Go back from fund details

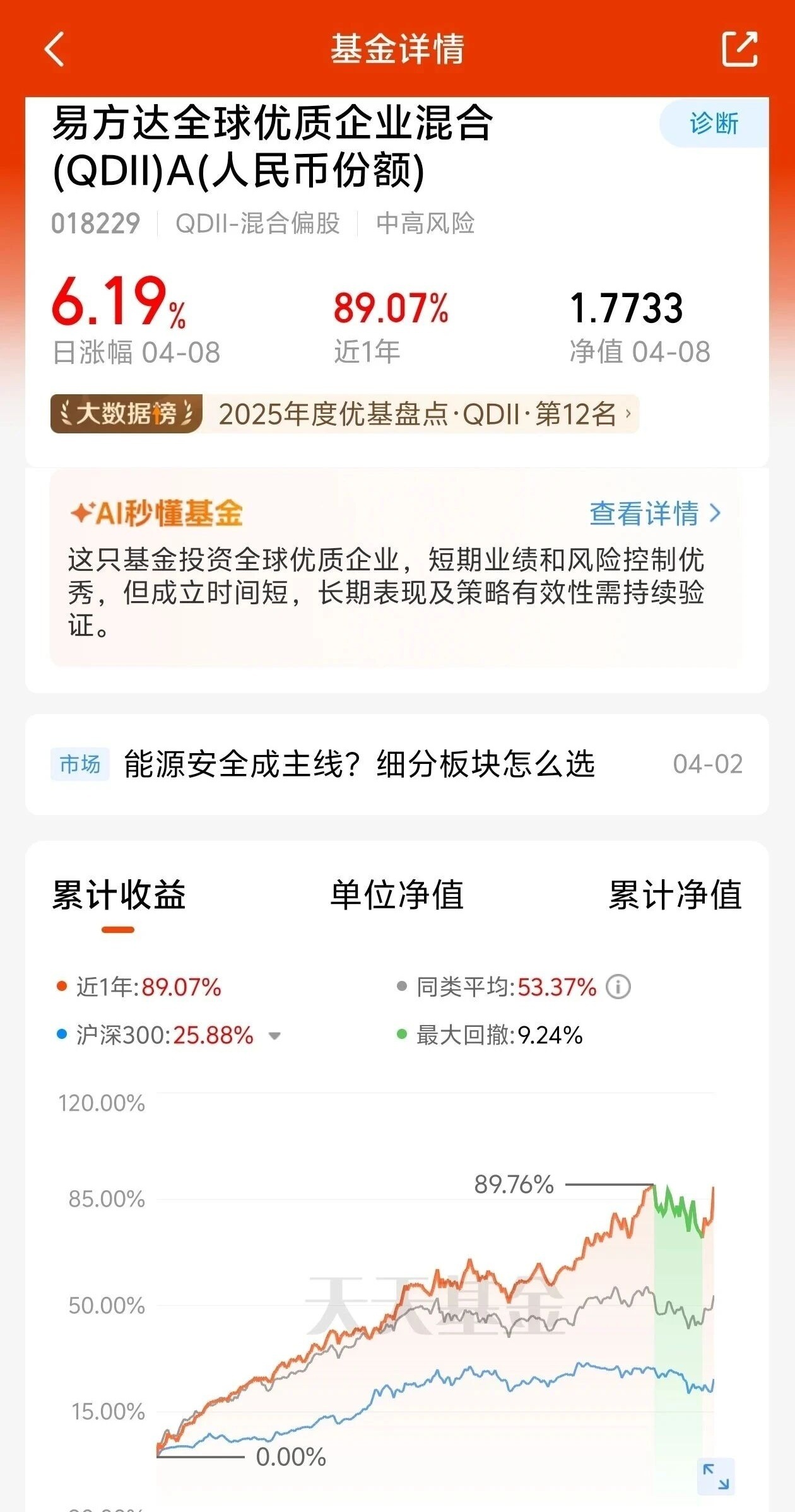[x=55, y=49]
